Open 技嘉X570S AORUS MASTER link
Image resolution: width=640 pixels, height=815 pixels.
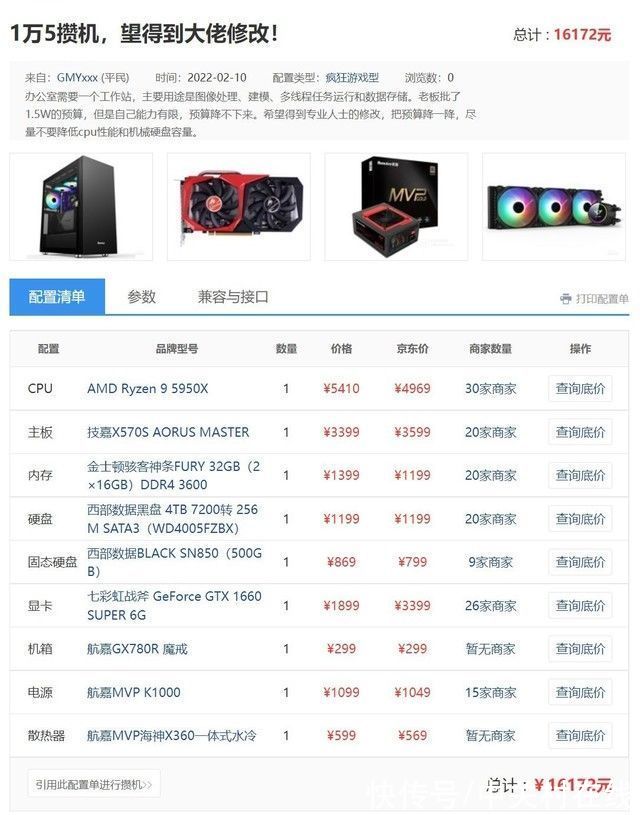point(168,432)
